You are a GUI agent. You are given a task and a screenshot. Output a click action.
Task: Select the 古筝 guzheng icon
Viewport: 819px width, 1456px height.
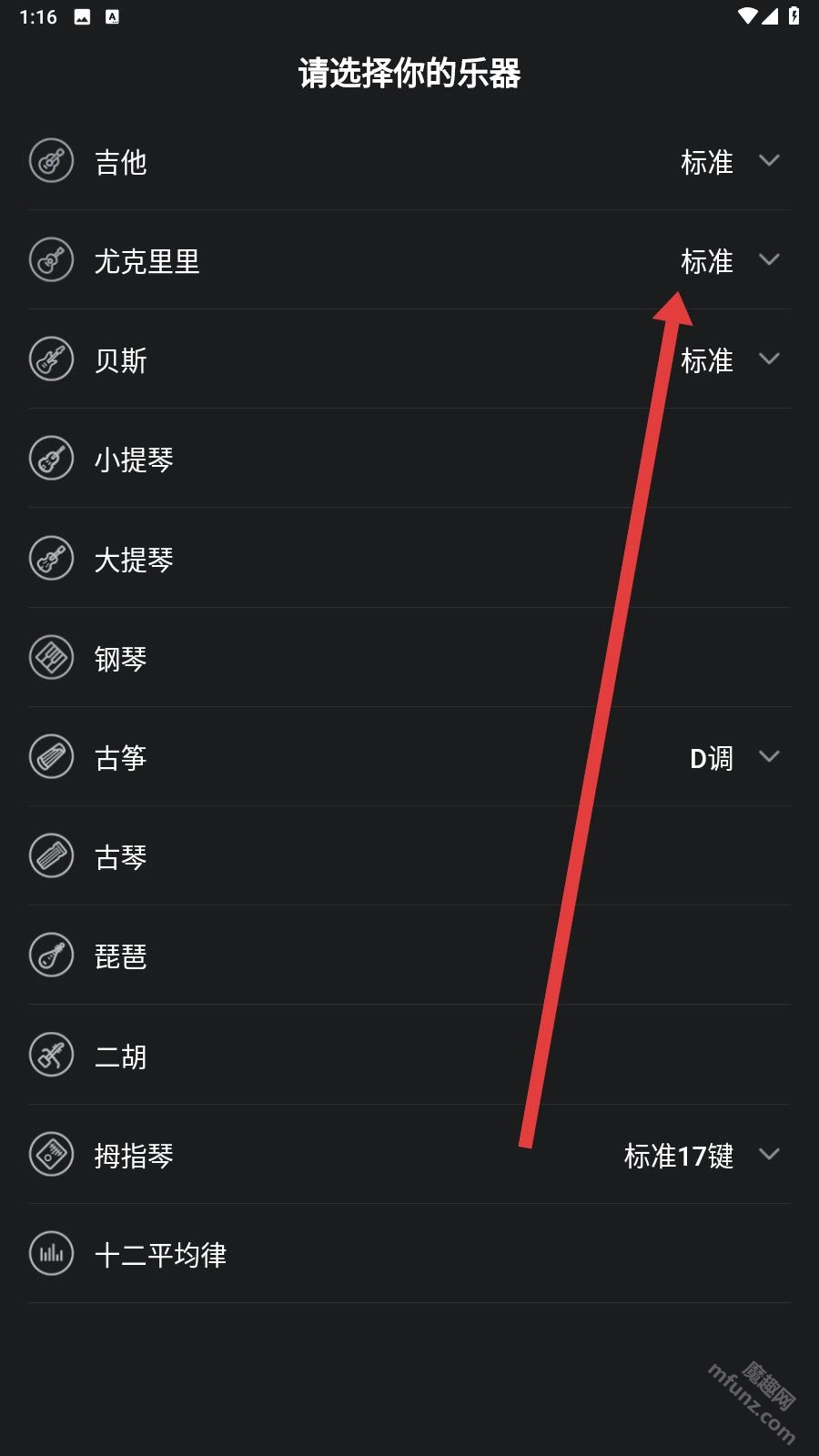(52, 756)
